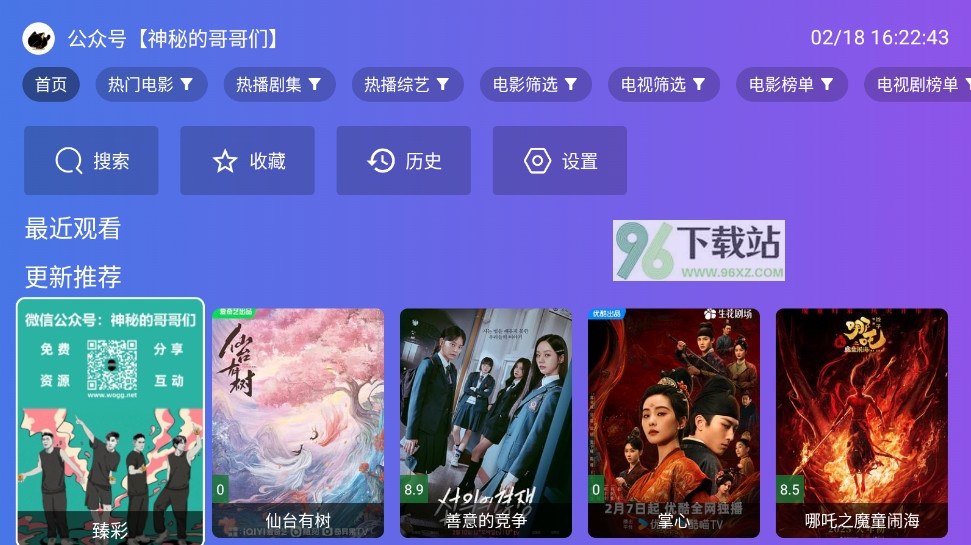Switch to the 首页 tab

click(51, 85)
